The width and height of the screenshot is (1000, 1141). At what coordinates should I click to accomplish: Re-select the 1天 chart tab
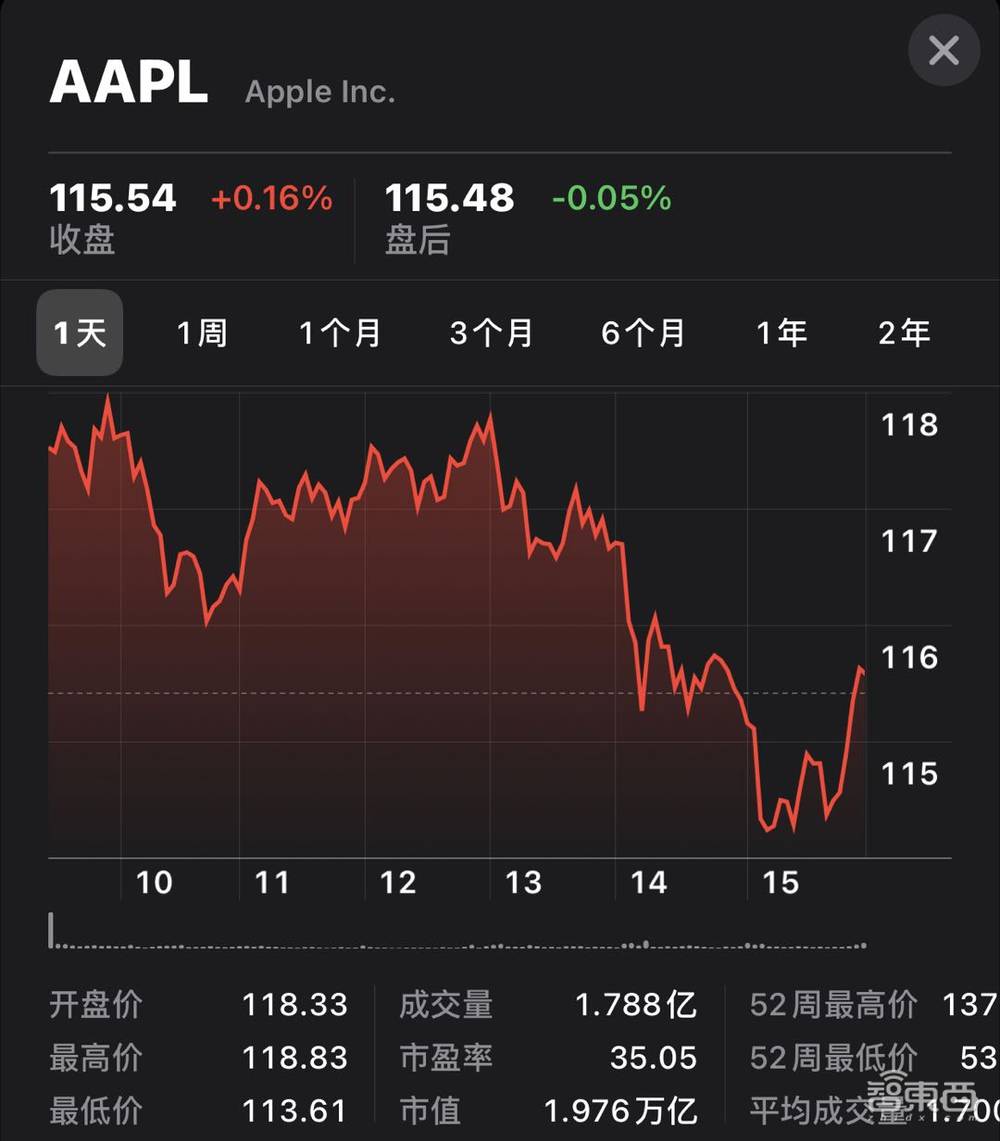click(79, 334)
